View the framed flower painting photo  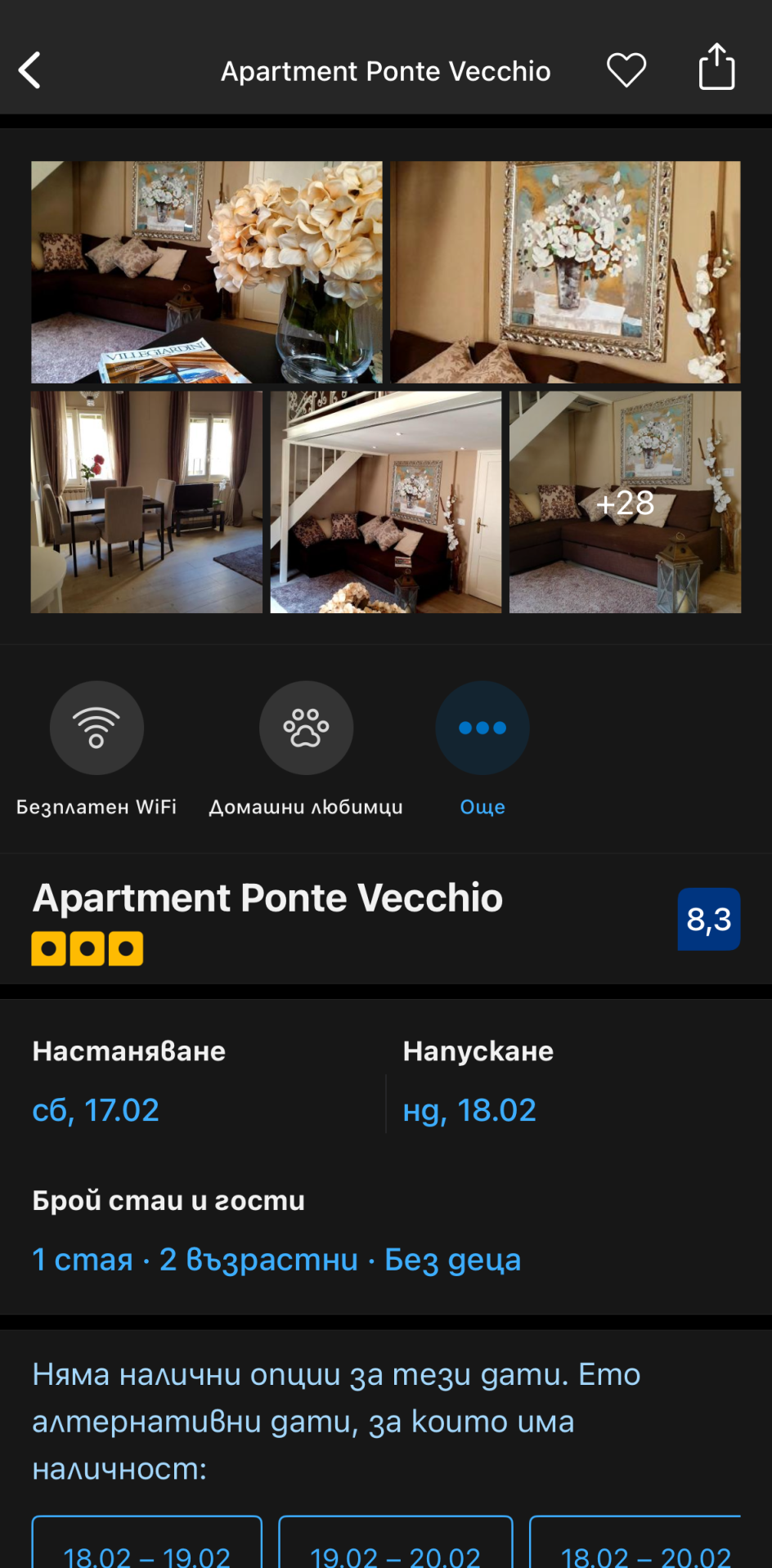565,271
